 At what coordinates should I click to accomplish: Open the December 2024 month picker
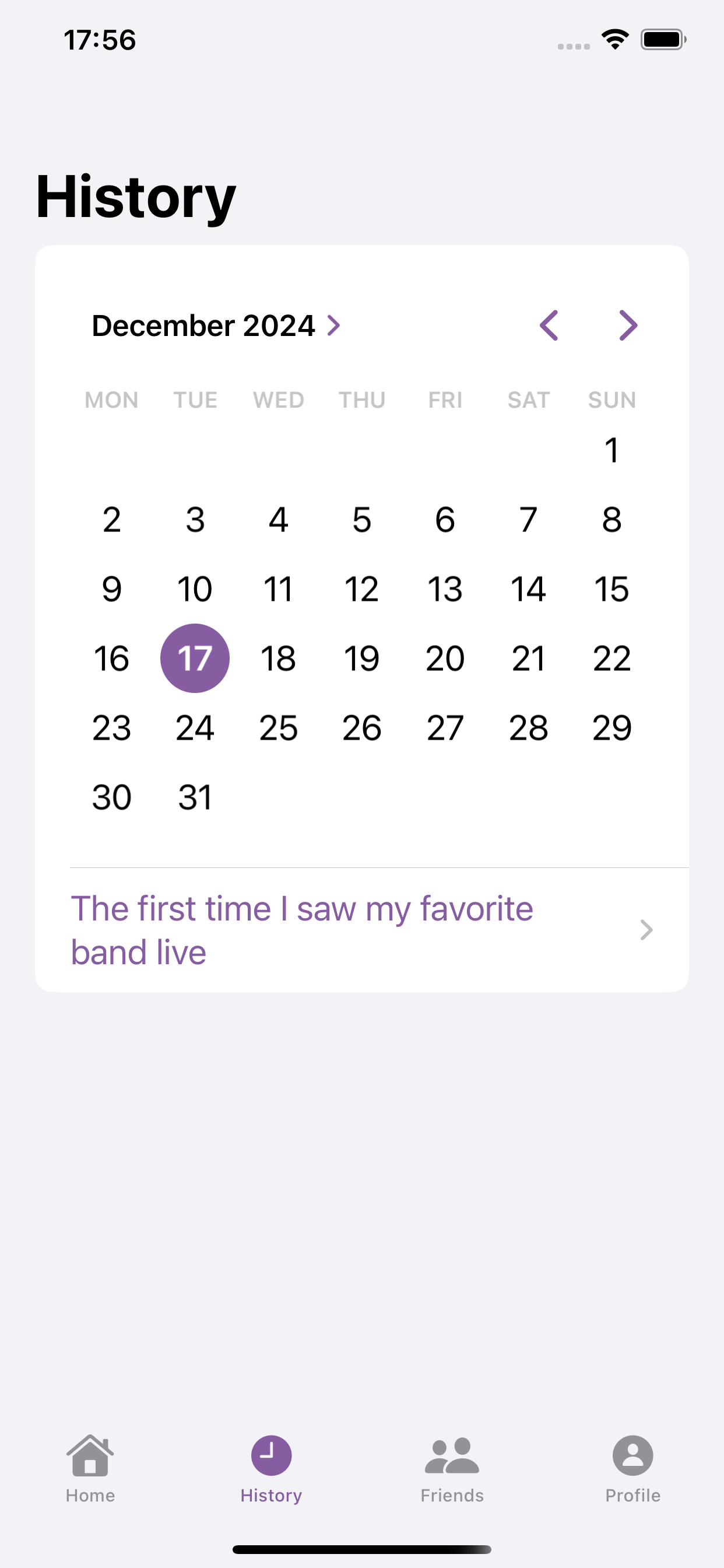(x=216, y=325)
